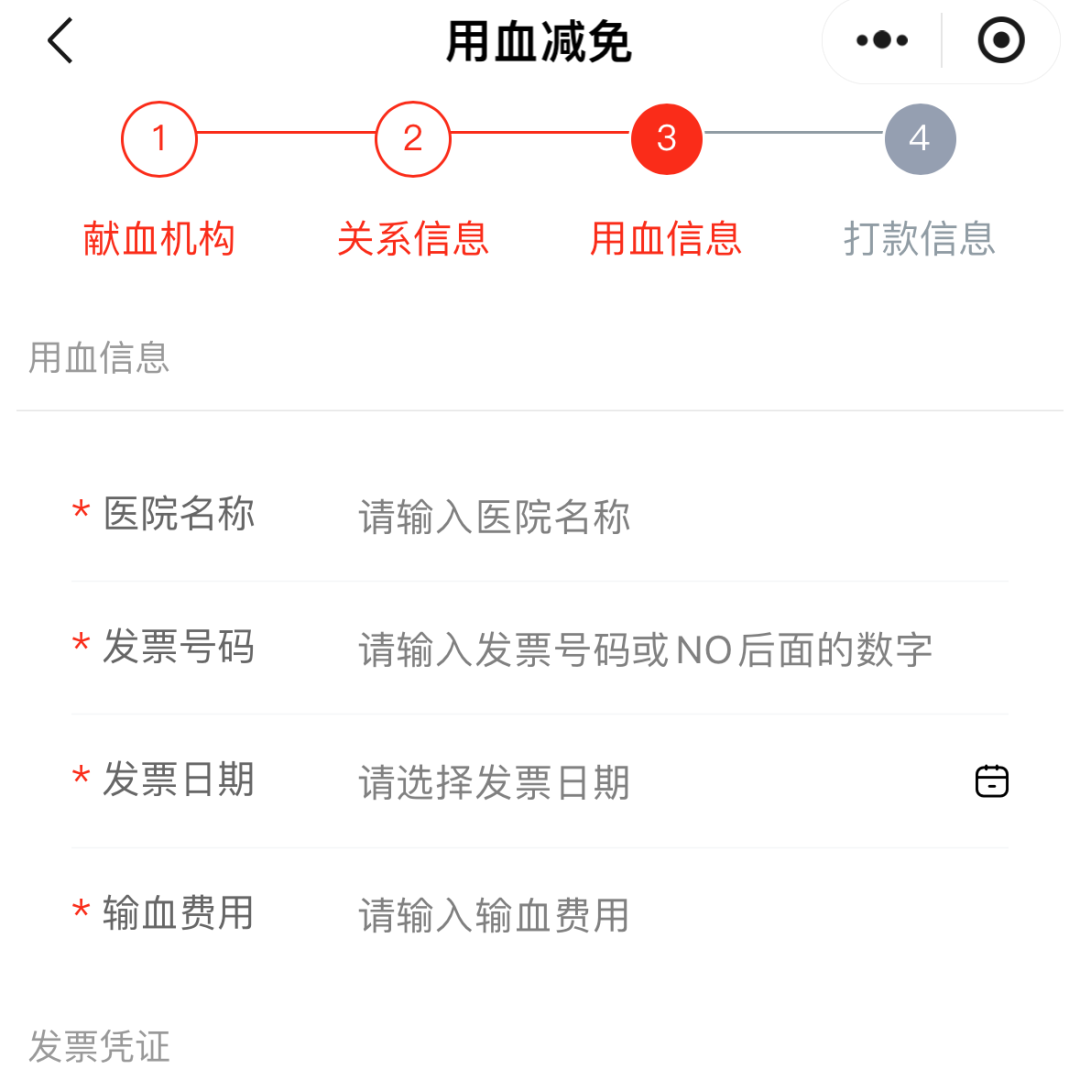Tap the calendar icon for invoice date
The width and height of the screenshot is (1080, 1080).
point(991,782)
